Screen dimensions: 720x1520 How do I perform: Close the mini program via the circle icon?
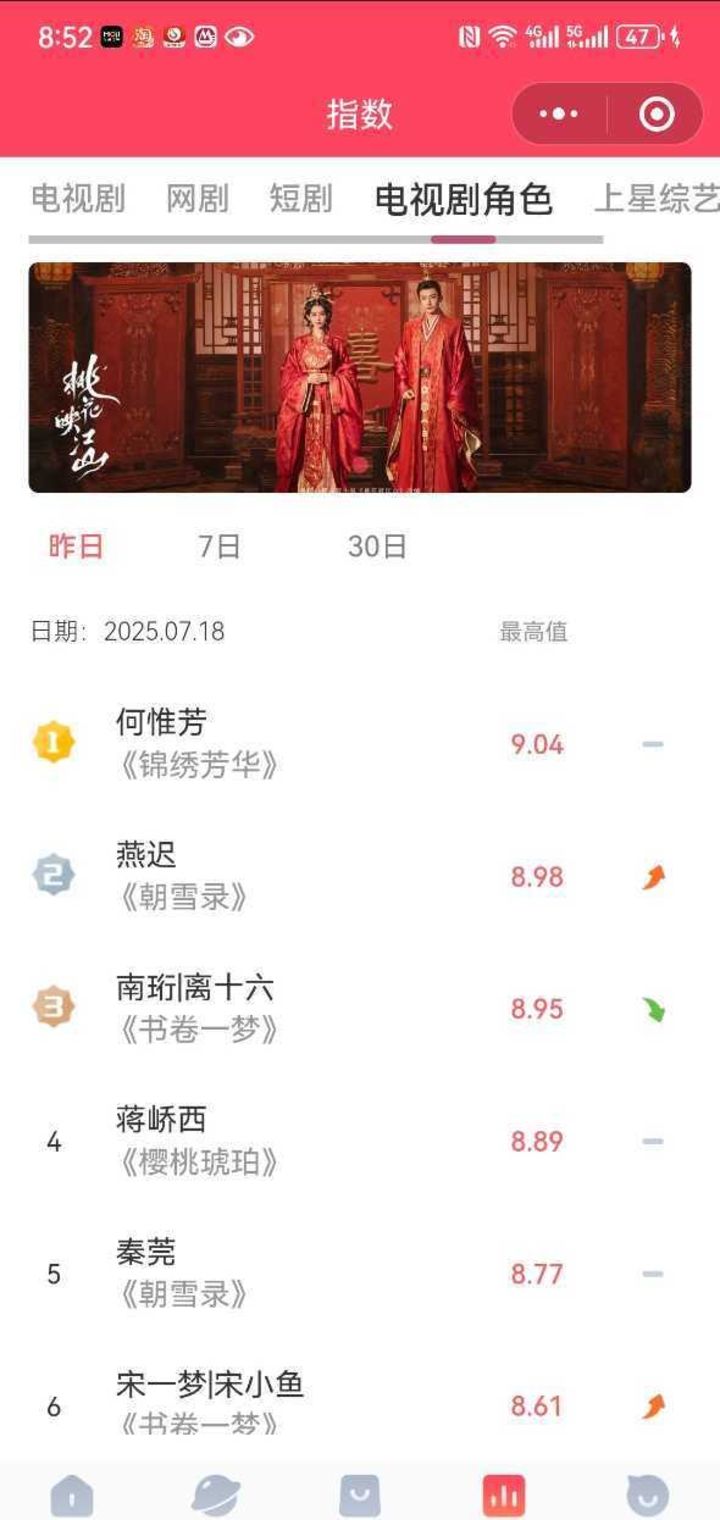click(656, 114)
